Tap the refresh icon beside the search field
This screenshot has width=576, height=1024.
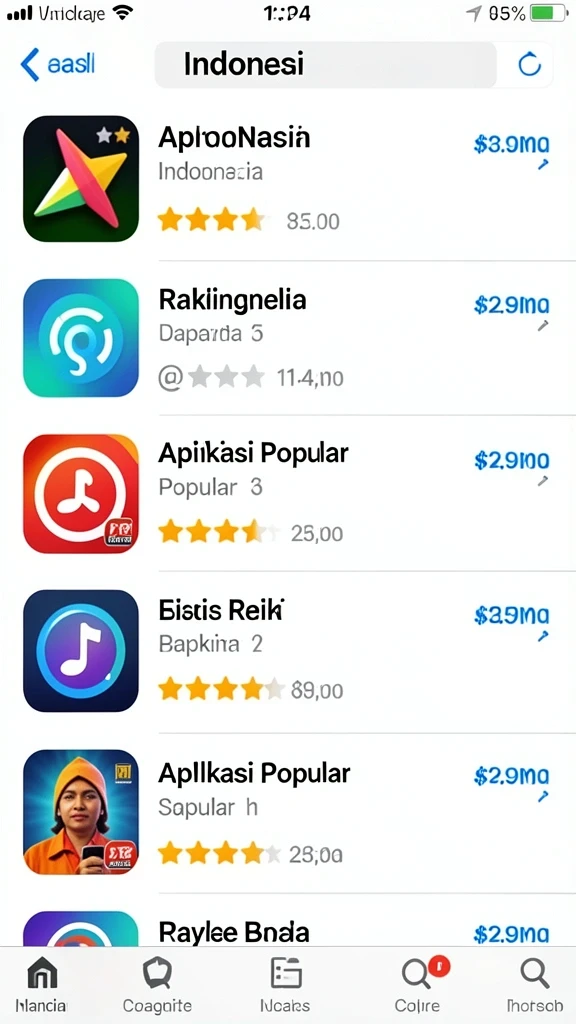[529, 65]
